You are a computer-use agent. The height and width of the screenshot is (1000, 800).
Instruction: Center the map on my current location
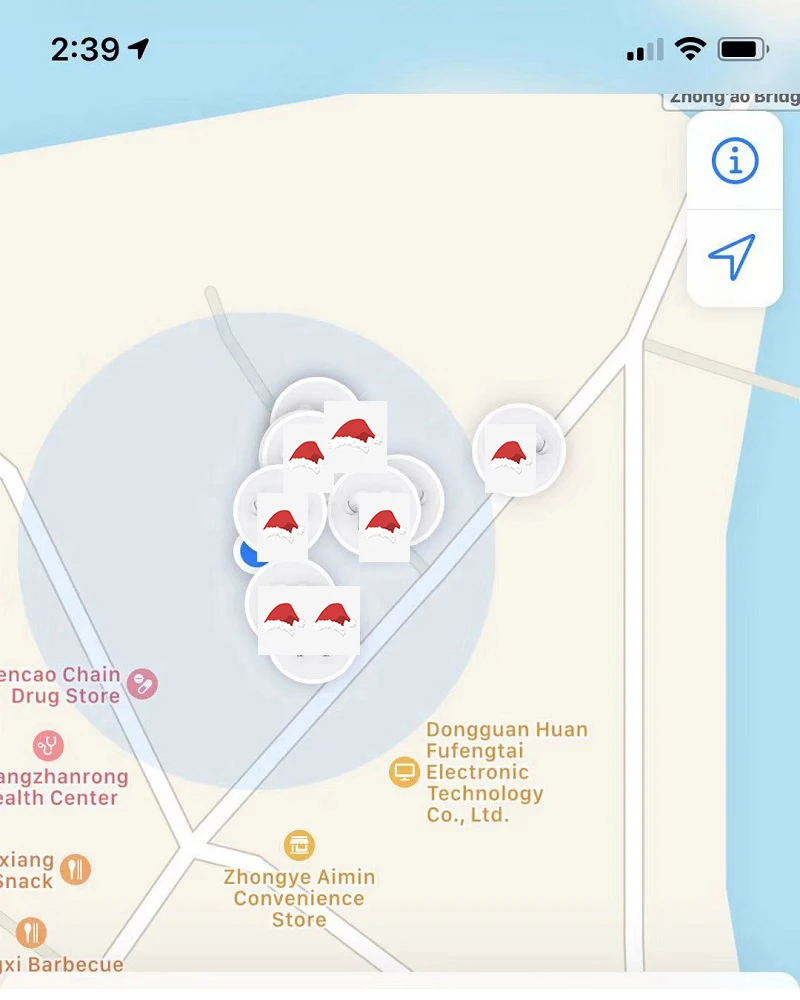coord(733,257)
